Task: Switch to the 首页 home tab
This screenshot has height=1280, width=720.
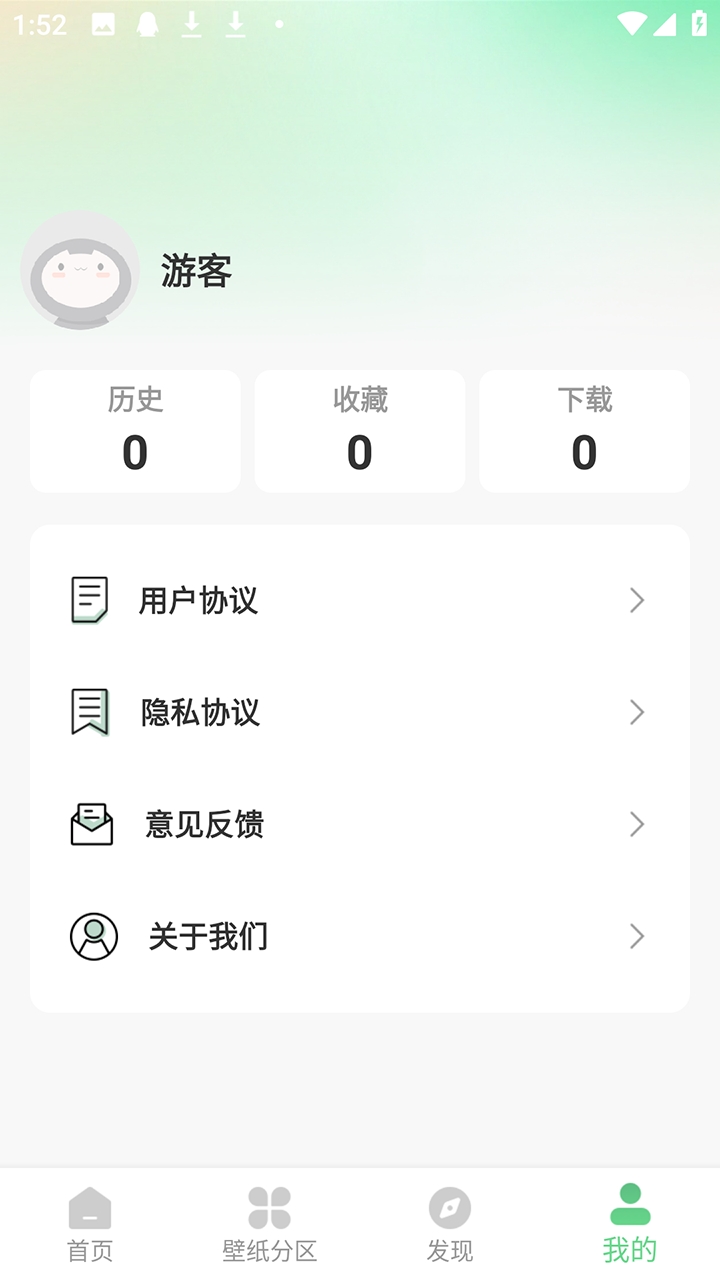Action: tap(90, 1224)
